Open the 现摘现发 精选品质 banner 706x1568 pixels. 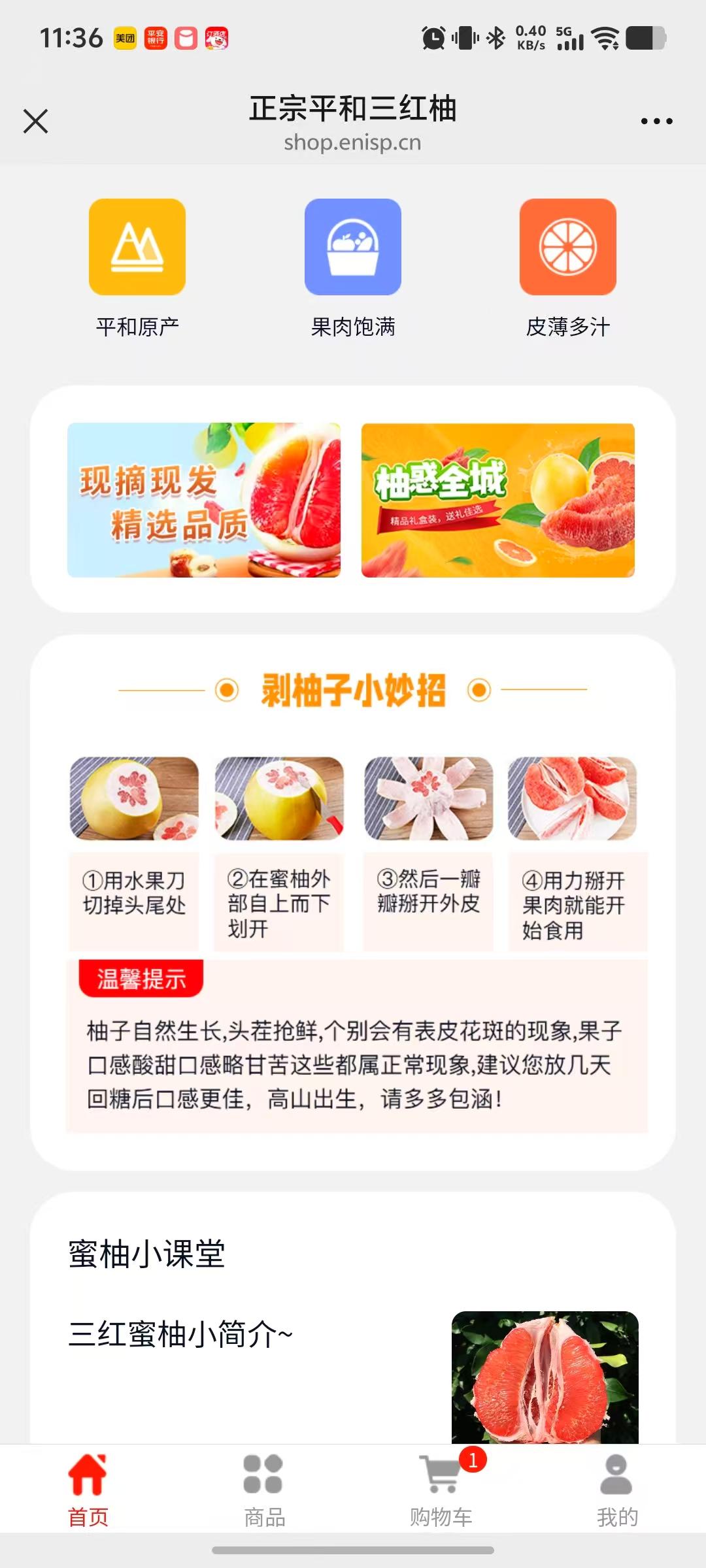(x=204, y=500)
